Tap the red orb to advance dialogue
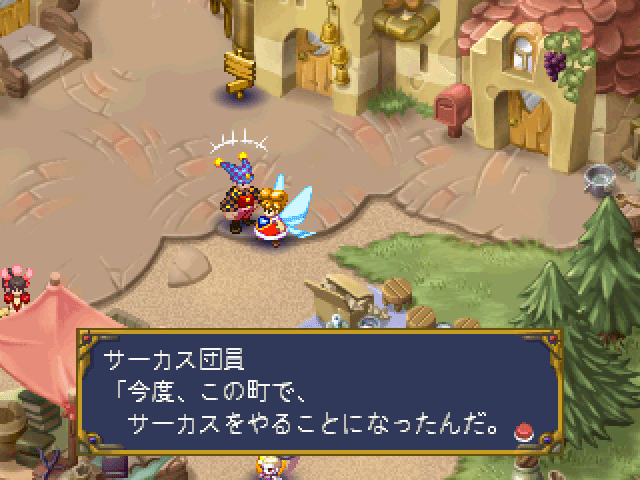 [520, 433]
